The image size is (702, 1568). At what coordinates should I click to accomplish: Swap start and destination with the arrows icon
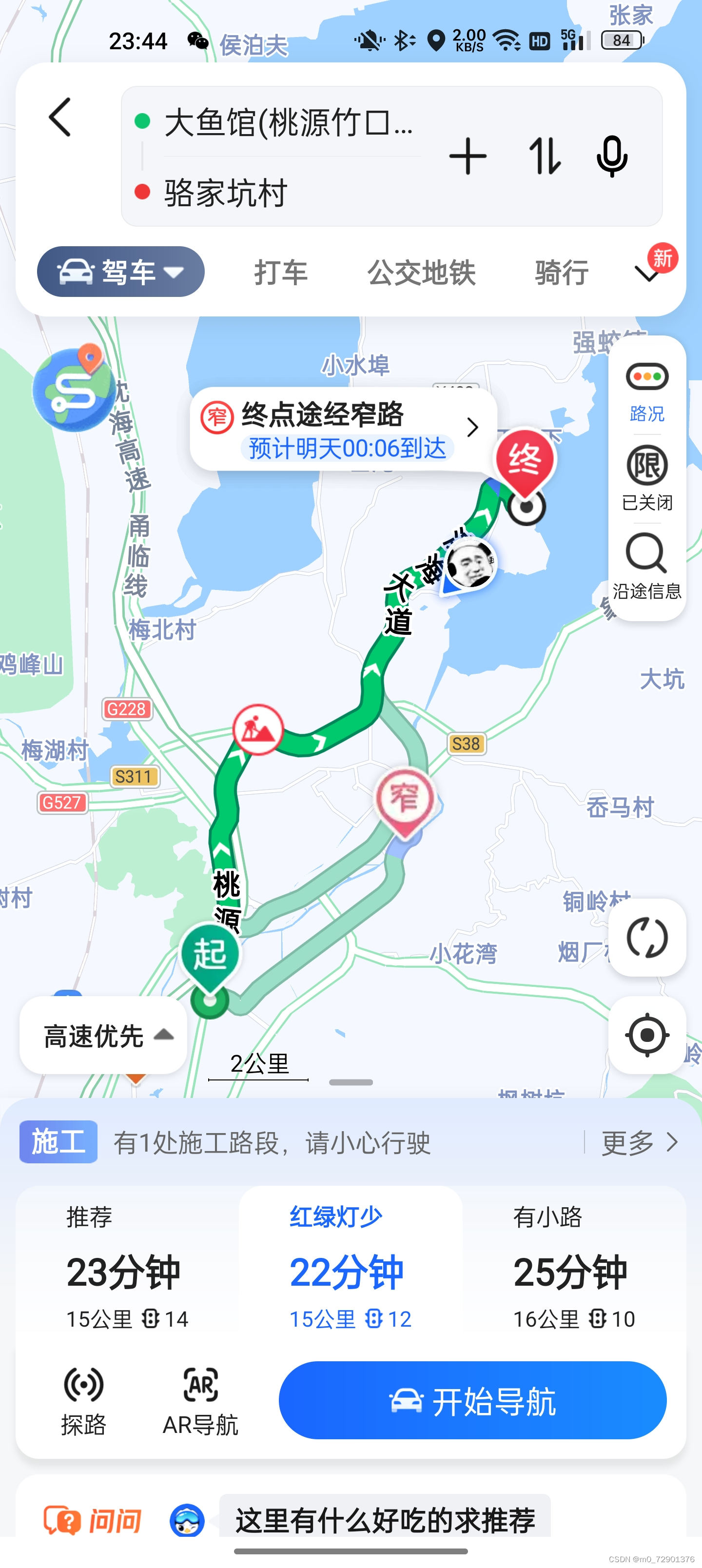click(544, 157)
